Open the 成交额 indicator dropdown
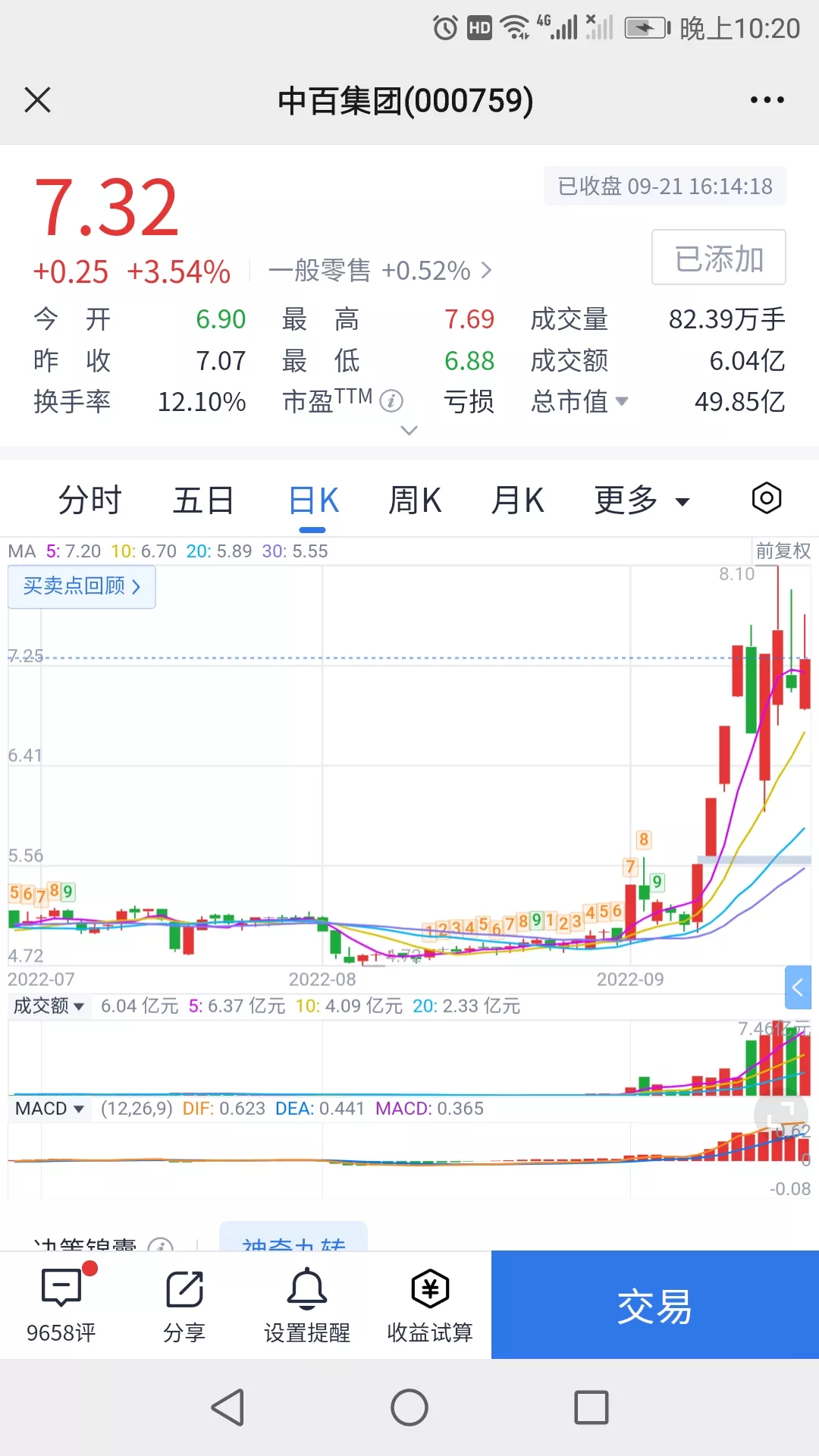 pyautogui.click(x=49, y=1006)
